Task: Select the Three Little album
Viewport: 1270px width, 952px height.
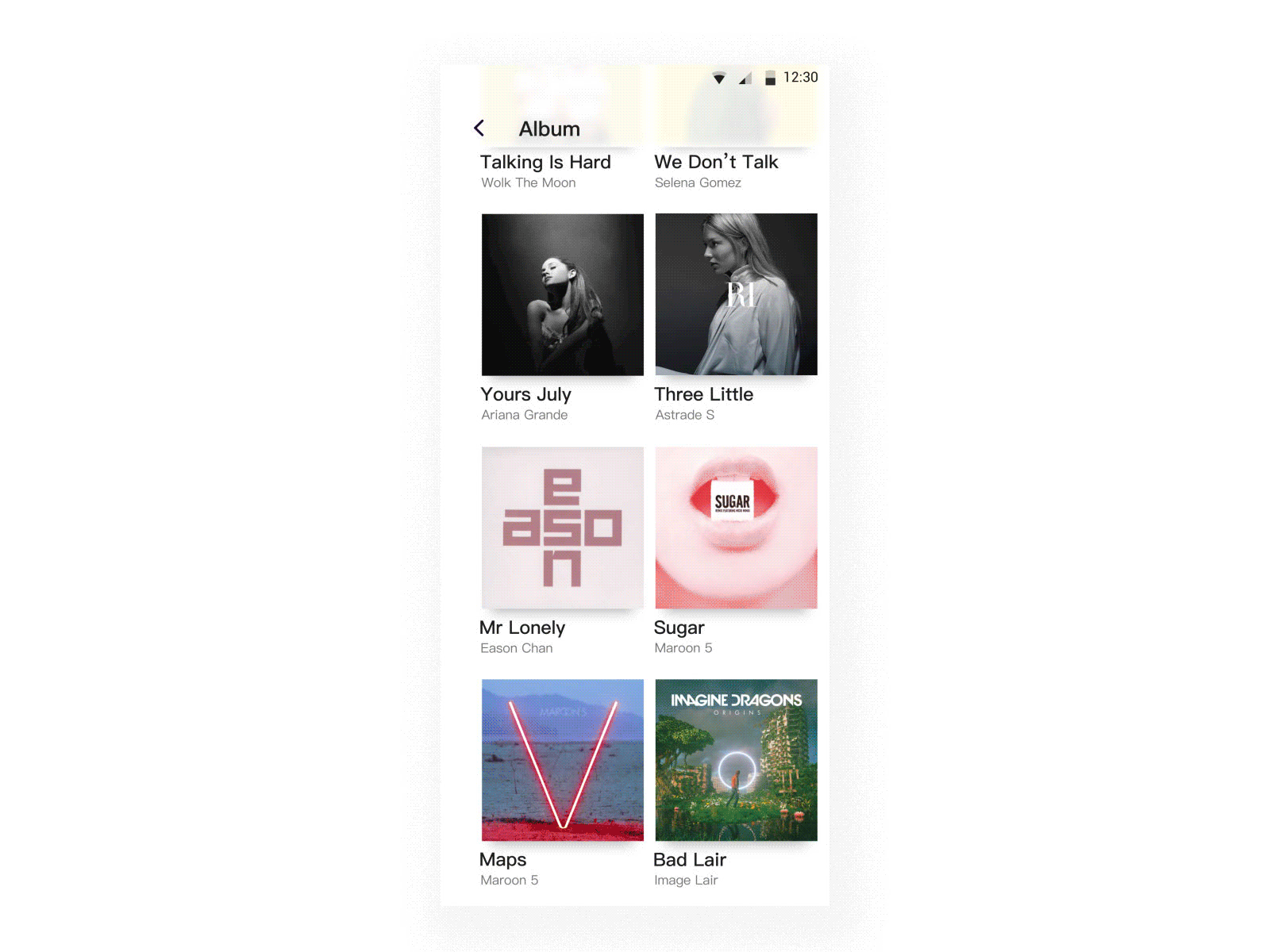Action: tap(736, 294)
